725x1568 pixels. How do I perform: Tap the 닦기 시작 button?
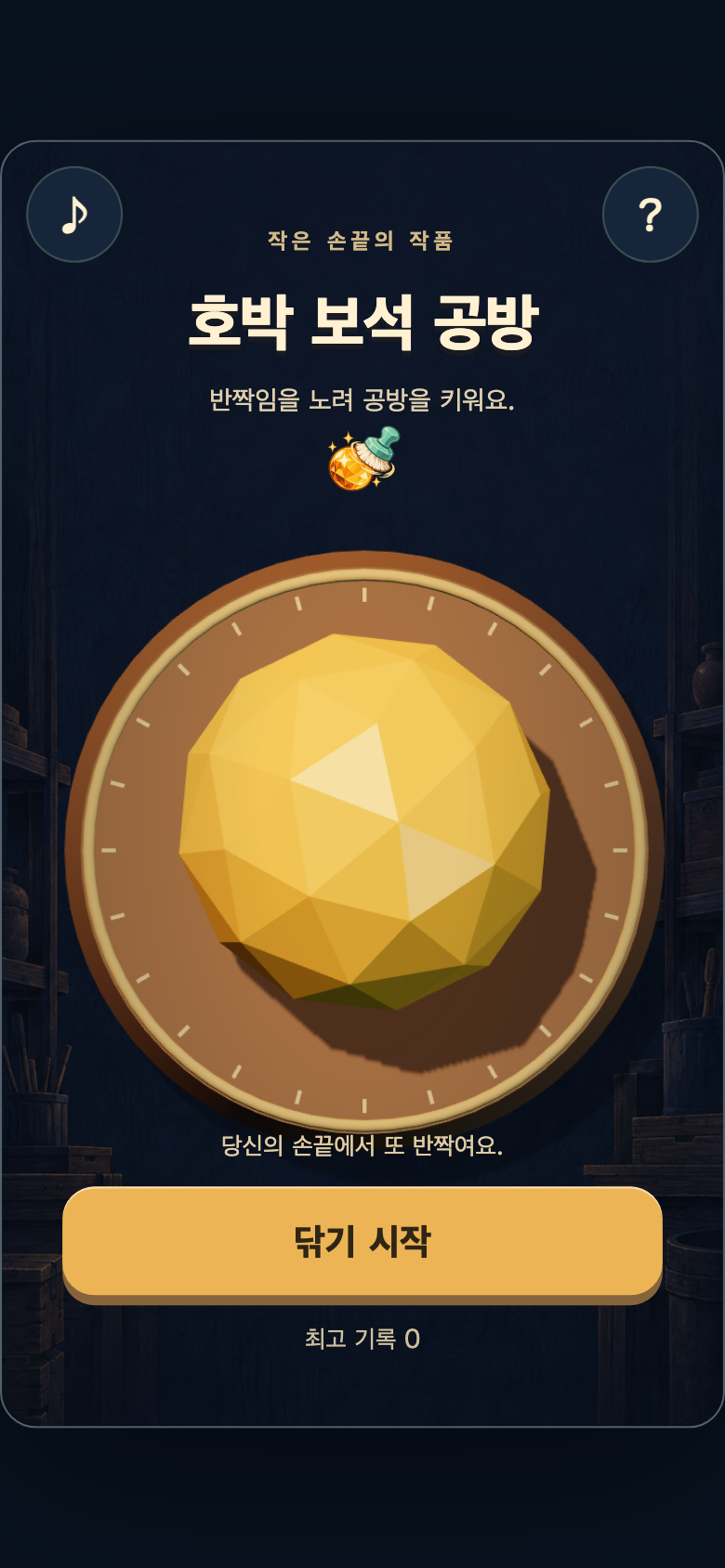[x=362, y=1241]
